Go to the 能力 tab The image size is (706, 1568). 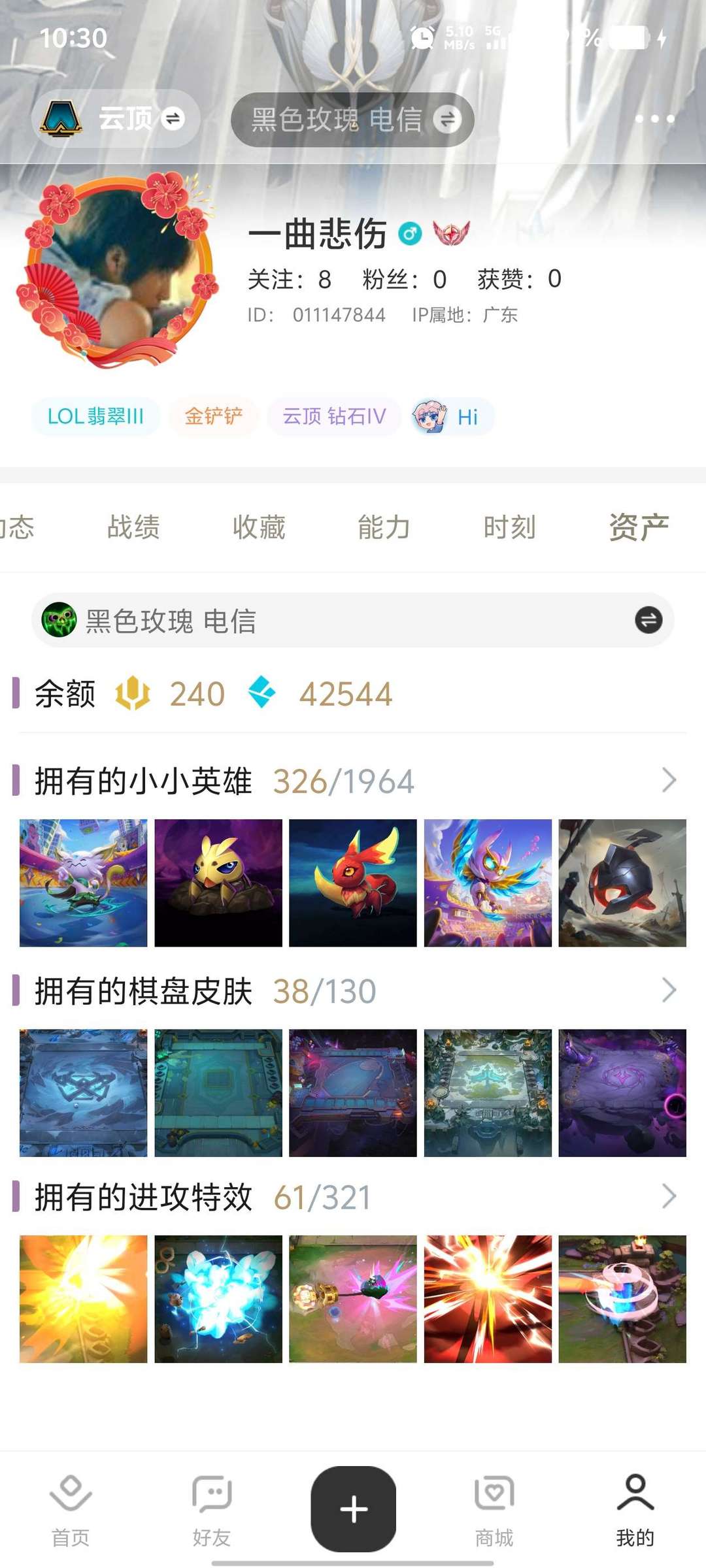384,527
